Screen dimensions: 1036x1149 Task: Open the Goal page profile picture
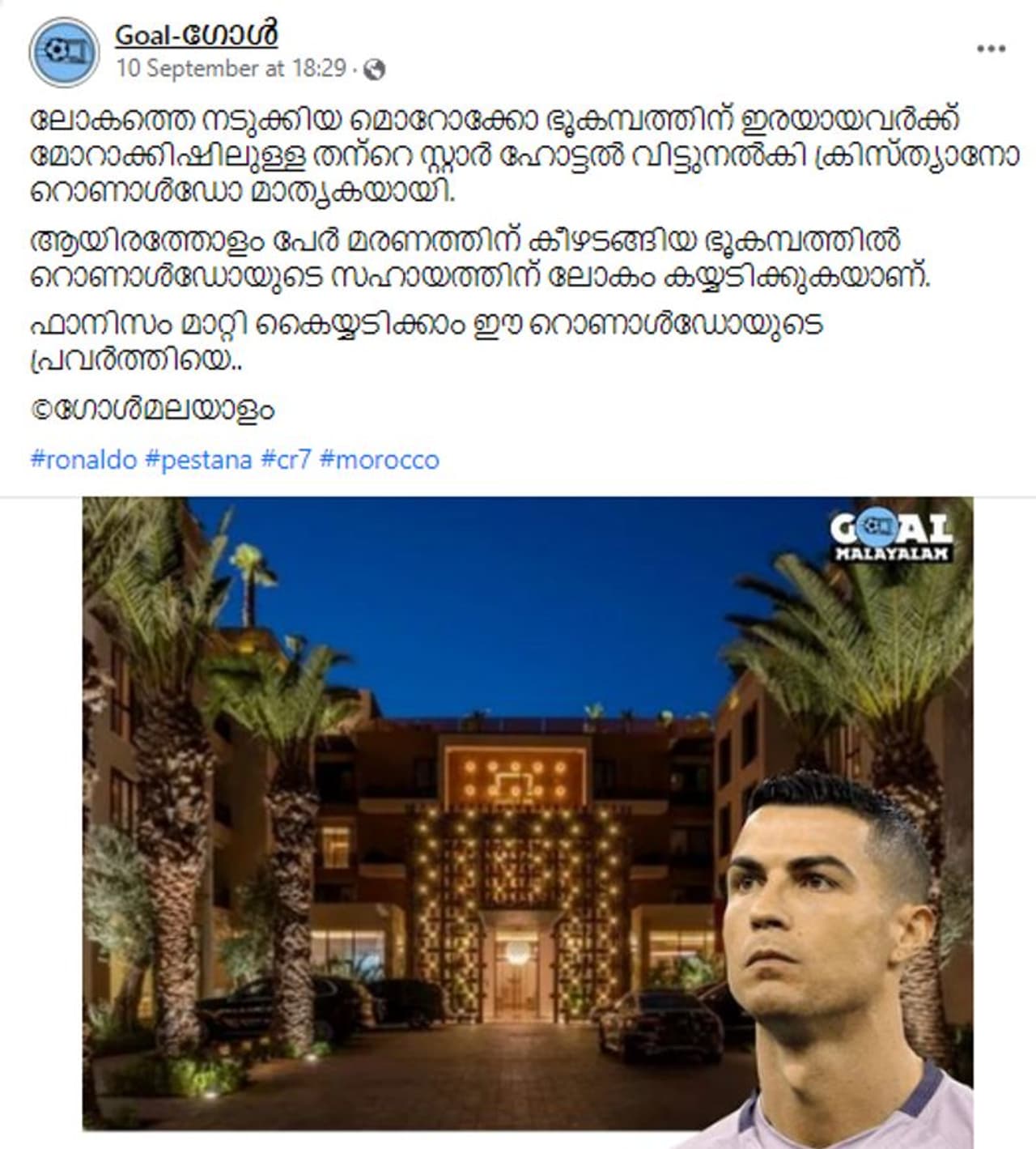tap(63, 51)
